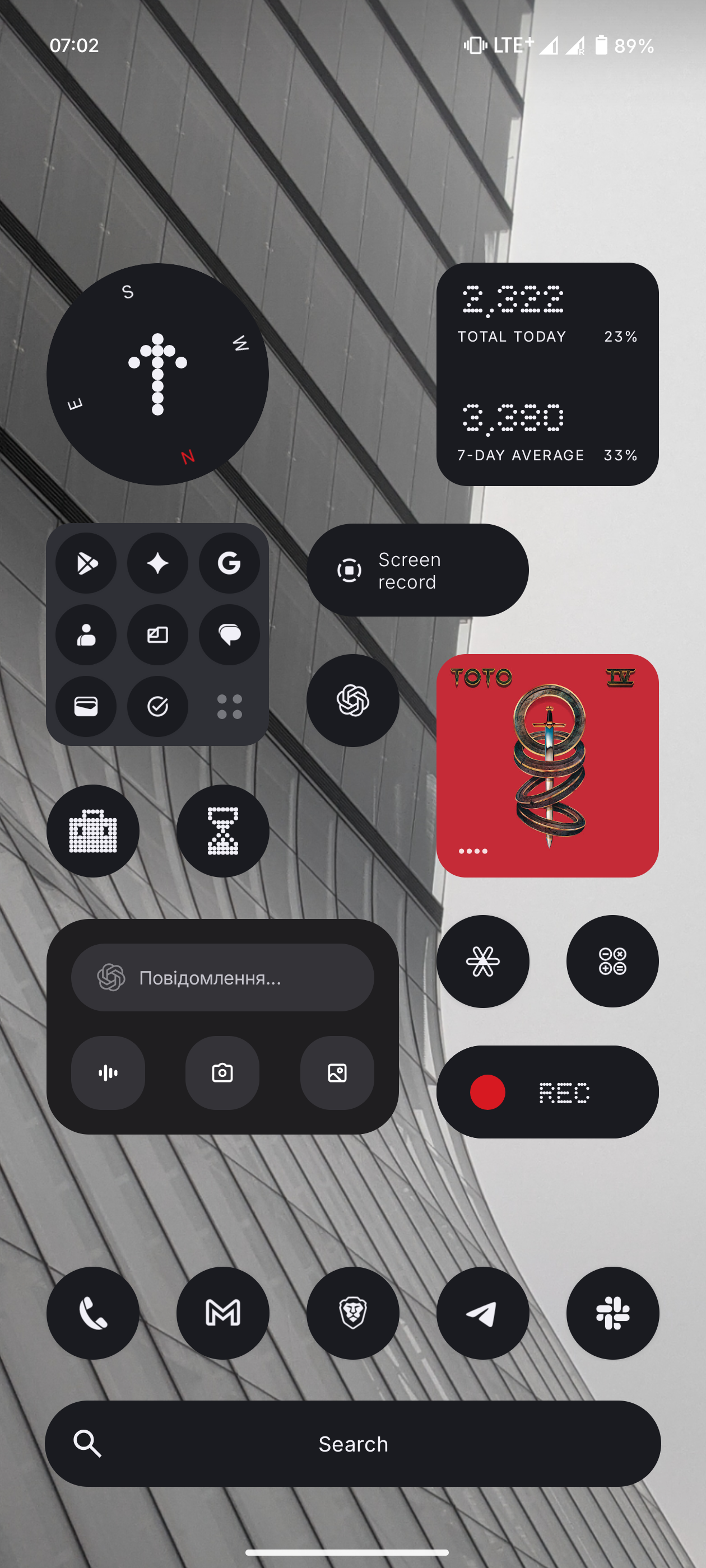Open the compass widget

click(x=157, y=374)
